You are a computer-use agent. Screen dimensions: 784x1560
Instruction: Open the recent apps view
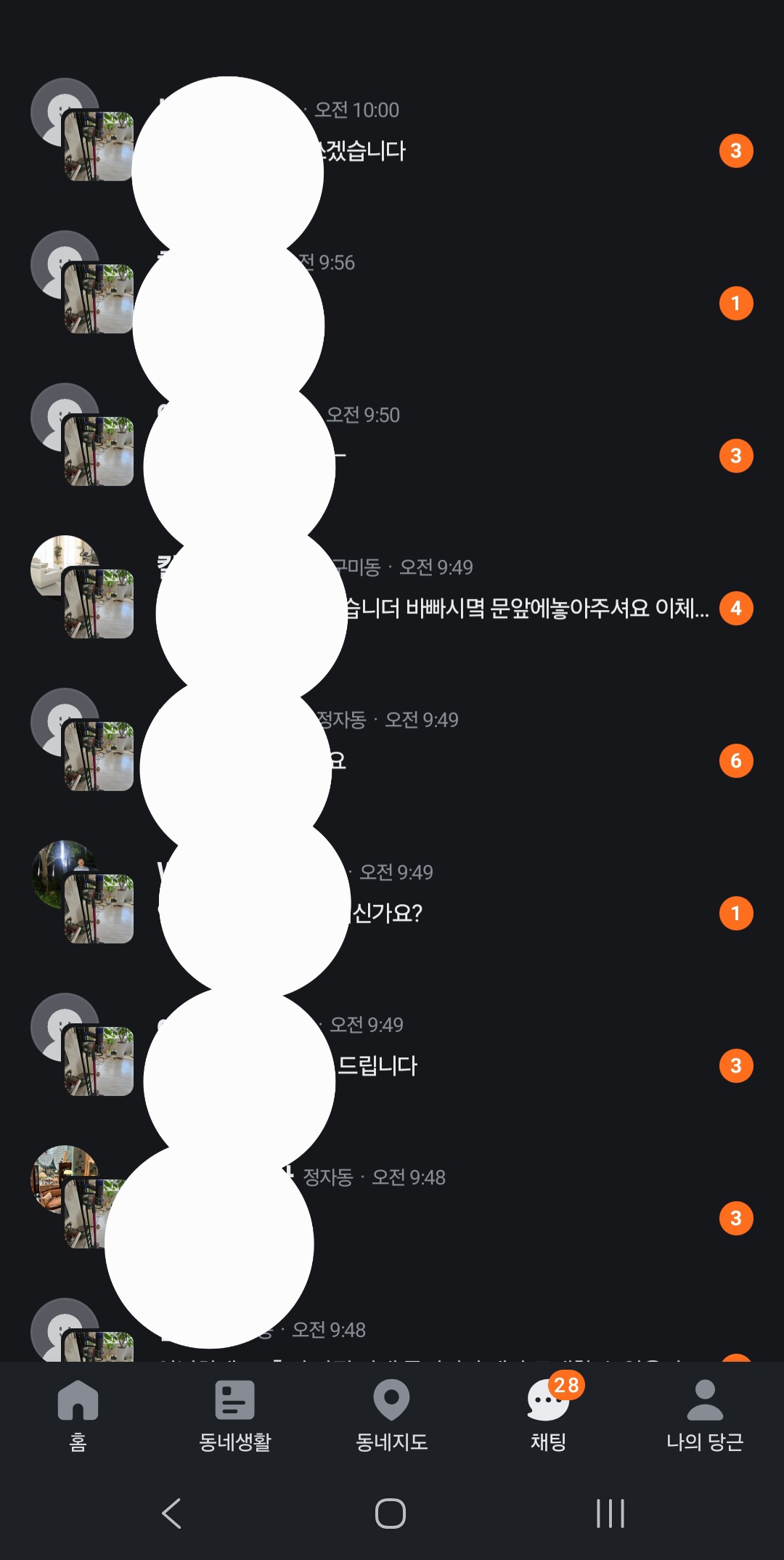pyautogui.click(x=610, y=1514)
